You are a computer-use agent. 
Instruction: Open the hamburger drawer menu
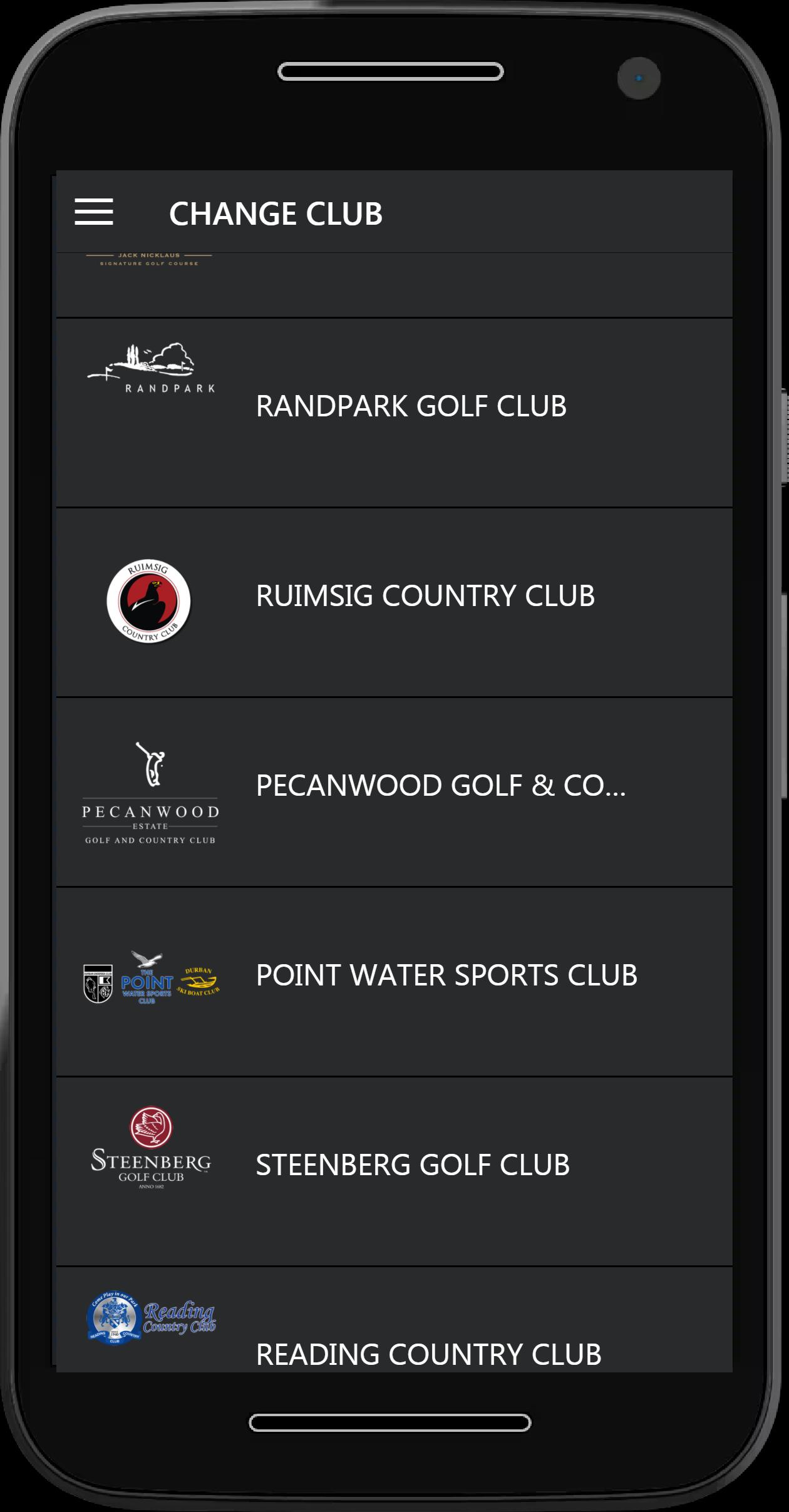[x=94, y=212]
